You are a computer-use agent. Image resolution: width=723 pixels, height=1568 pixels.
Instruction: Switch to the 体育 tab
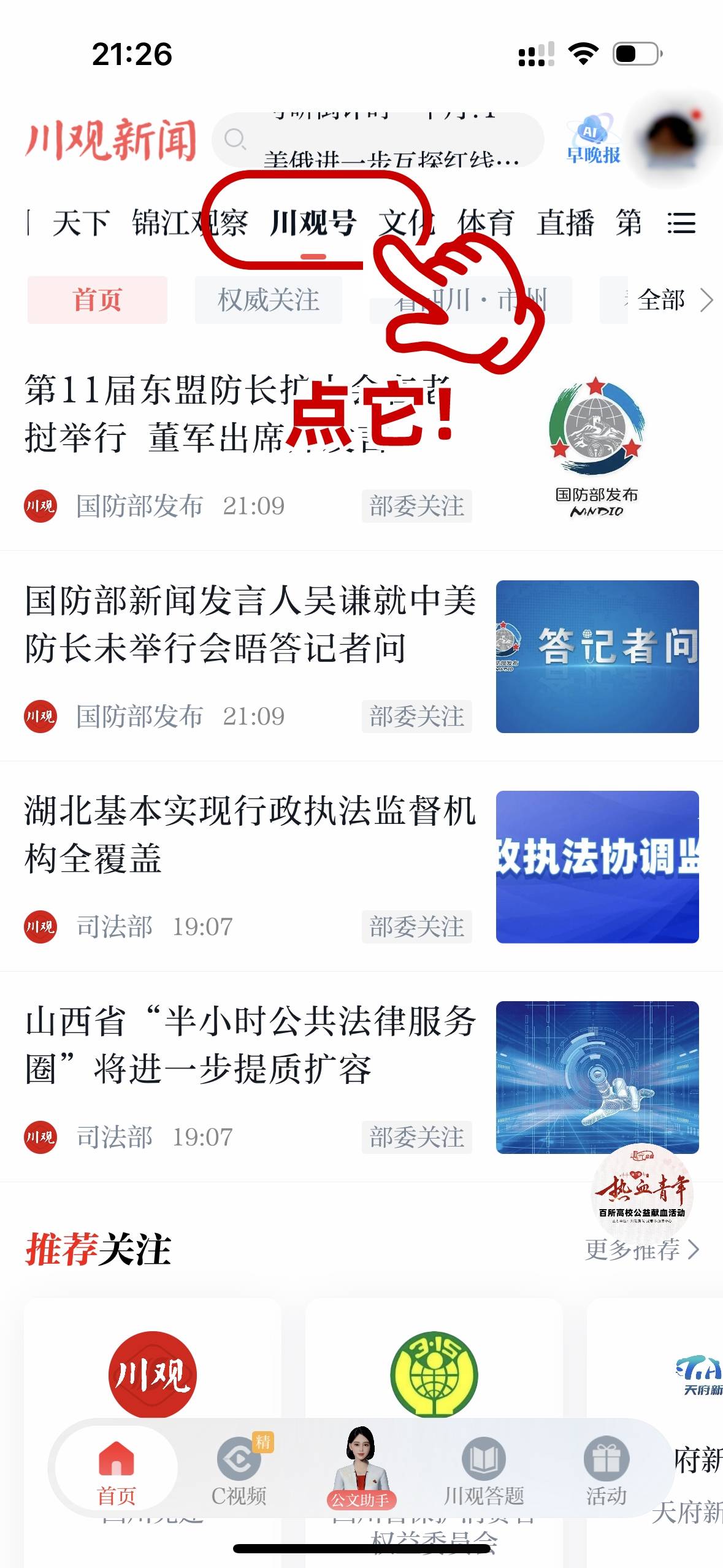486,223
